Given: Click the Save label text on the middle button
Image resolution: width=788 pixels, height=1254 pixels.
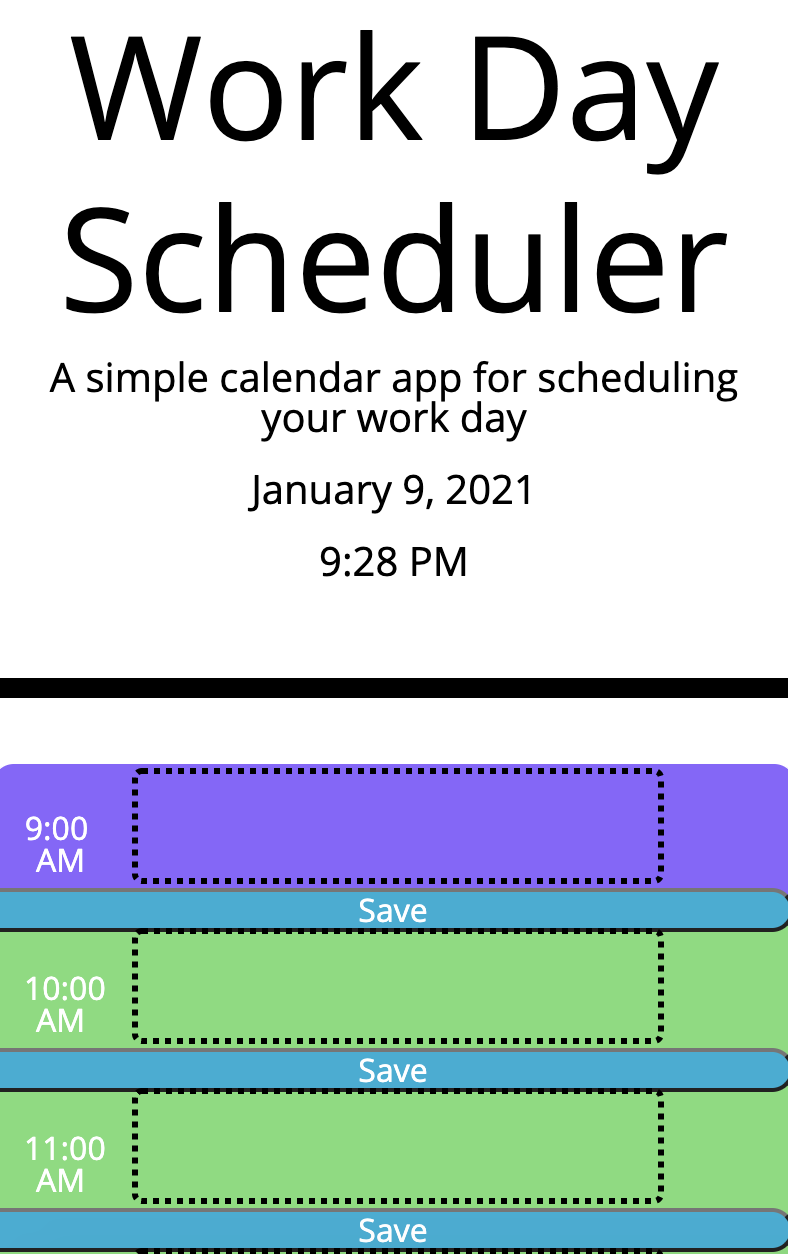Looking at the screenshot, I should (x=393, y=1070).
